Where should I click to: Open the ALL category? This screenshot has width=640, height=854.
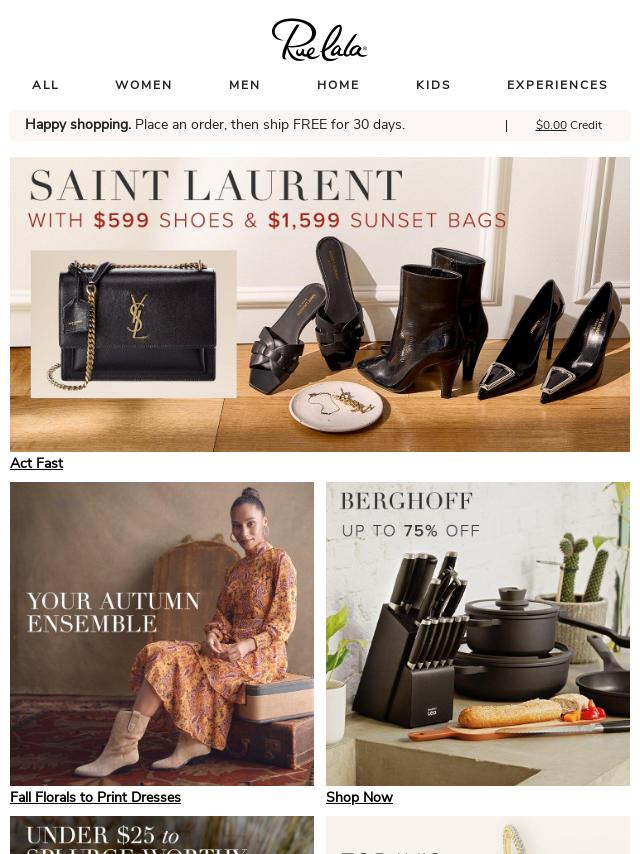pos(45,85)
